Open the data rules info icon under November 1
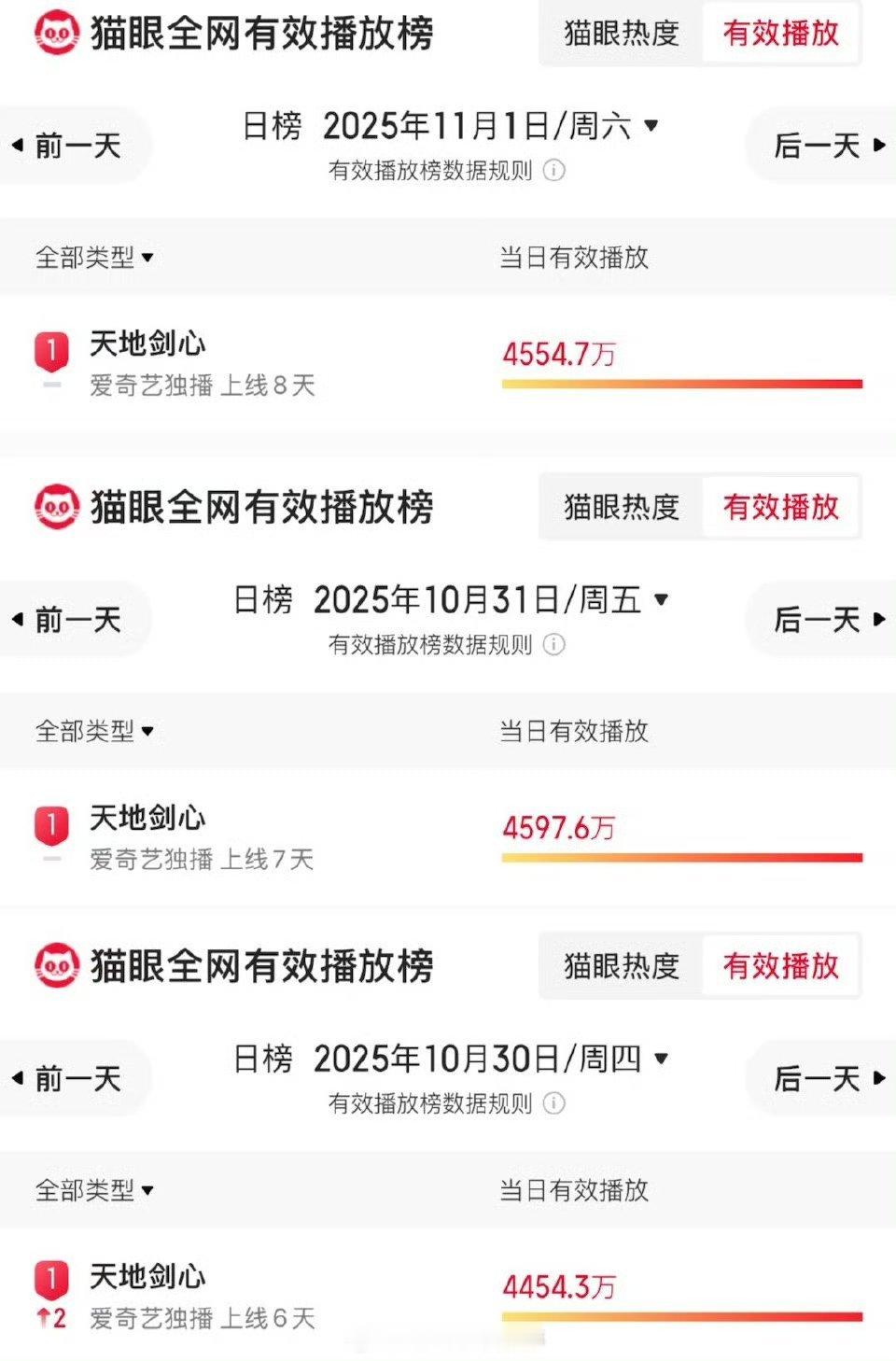This screenshot has width=896, height=1361. 555,171
